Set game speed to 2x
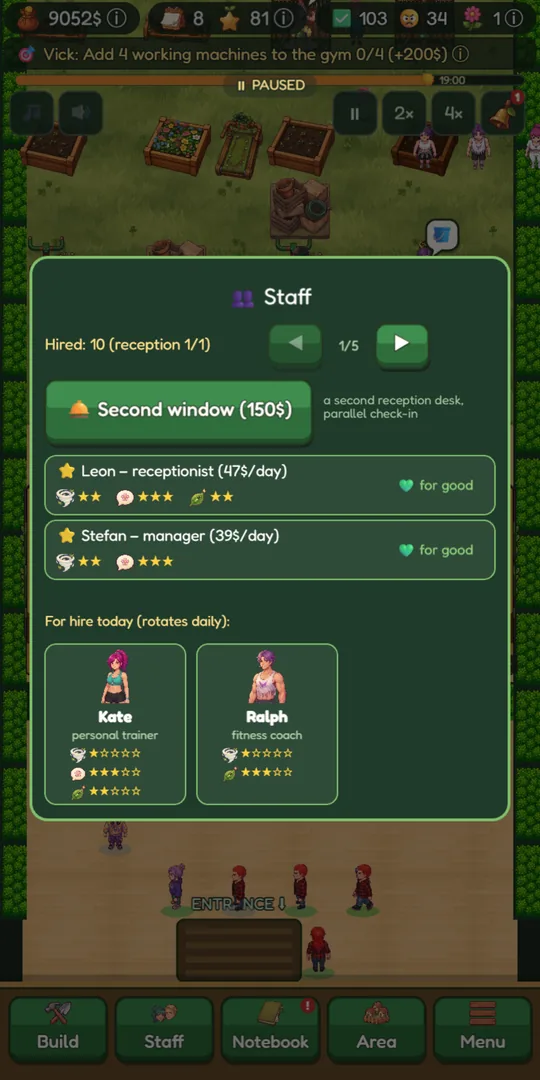 pyautogui.click(x=404, y=114)
